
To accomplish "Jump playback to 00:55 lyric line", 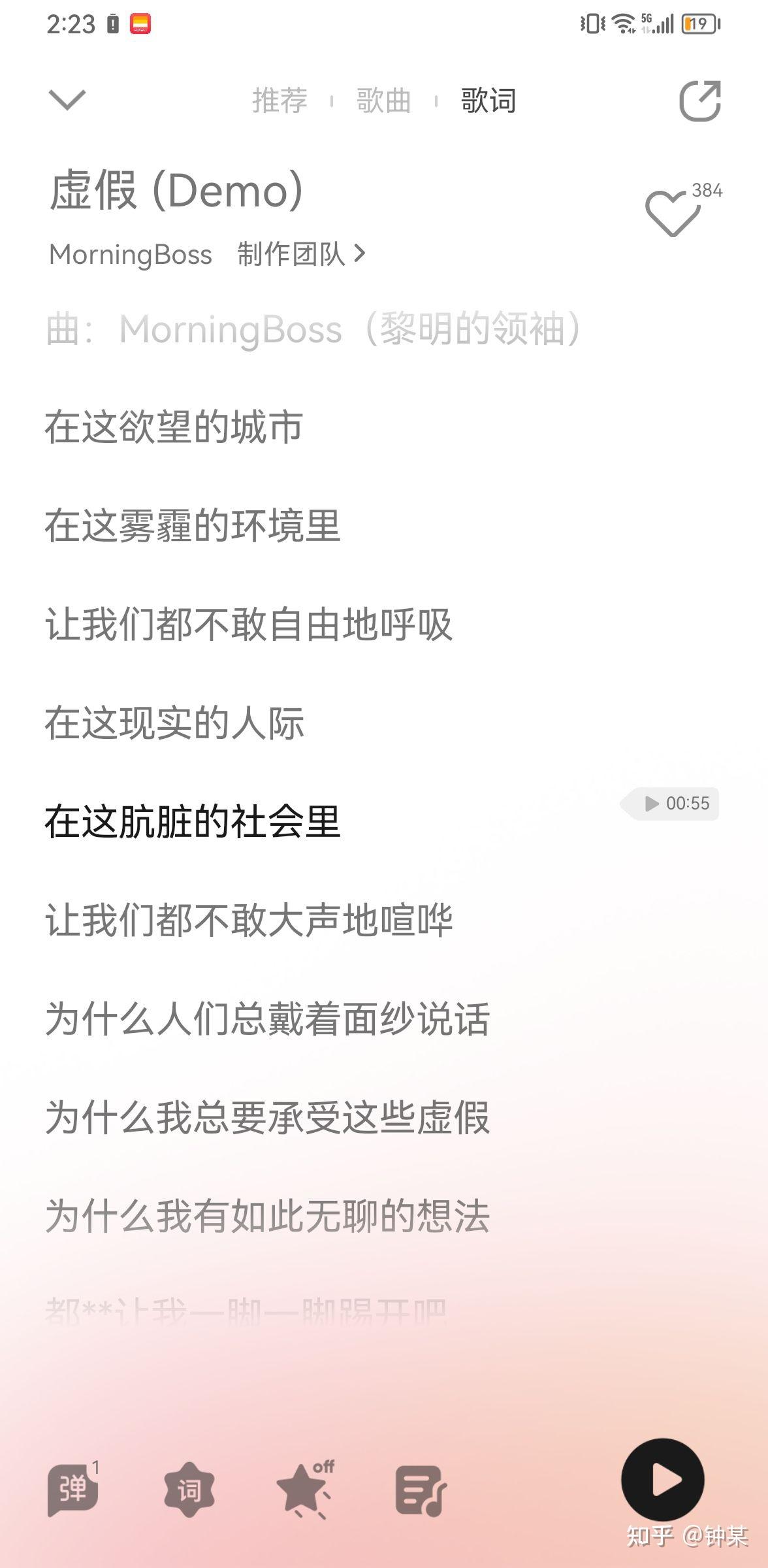I will pyautogui.click(x=670, y=804).
